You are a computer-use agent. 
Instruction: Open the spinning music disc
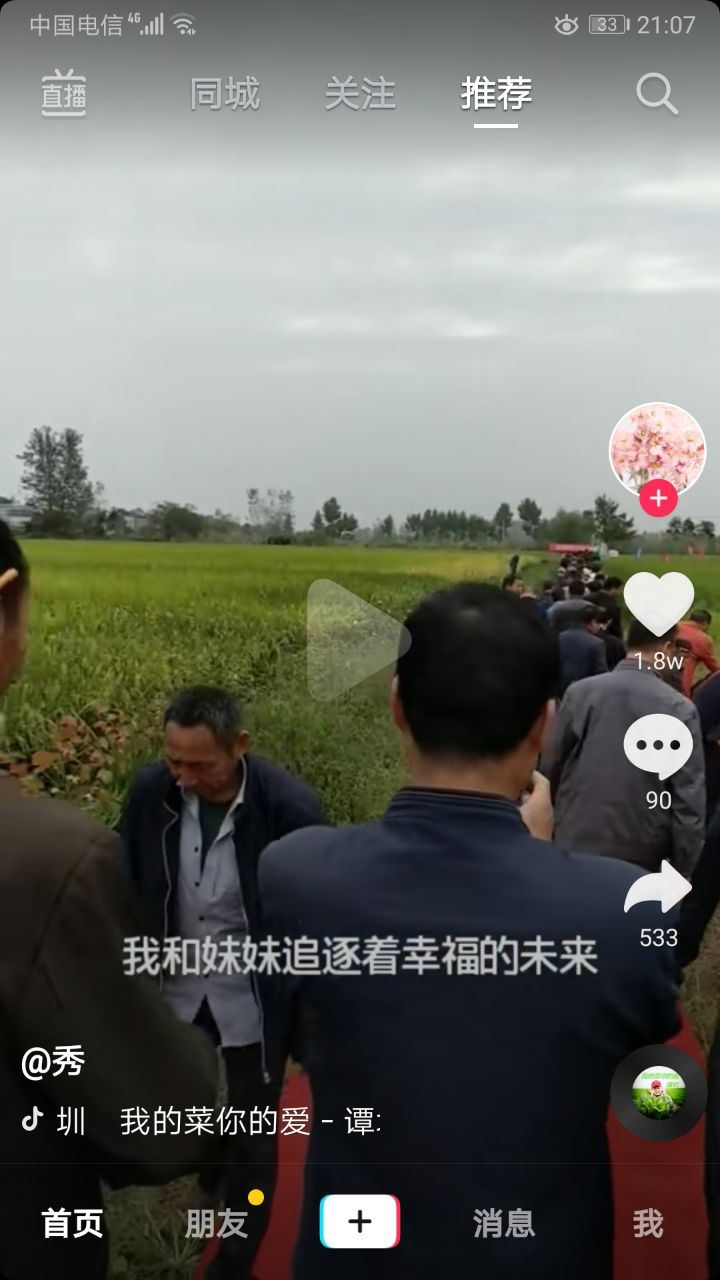[658, 1093]
